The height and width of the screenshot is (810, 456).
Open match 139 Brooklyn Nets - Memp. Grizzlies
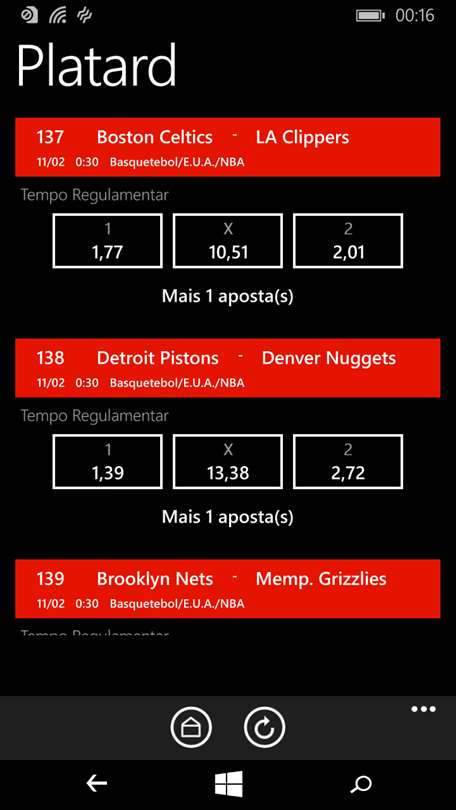[x=228, y=588]
